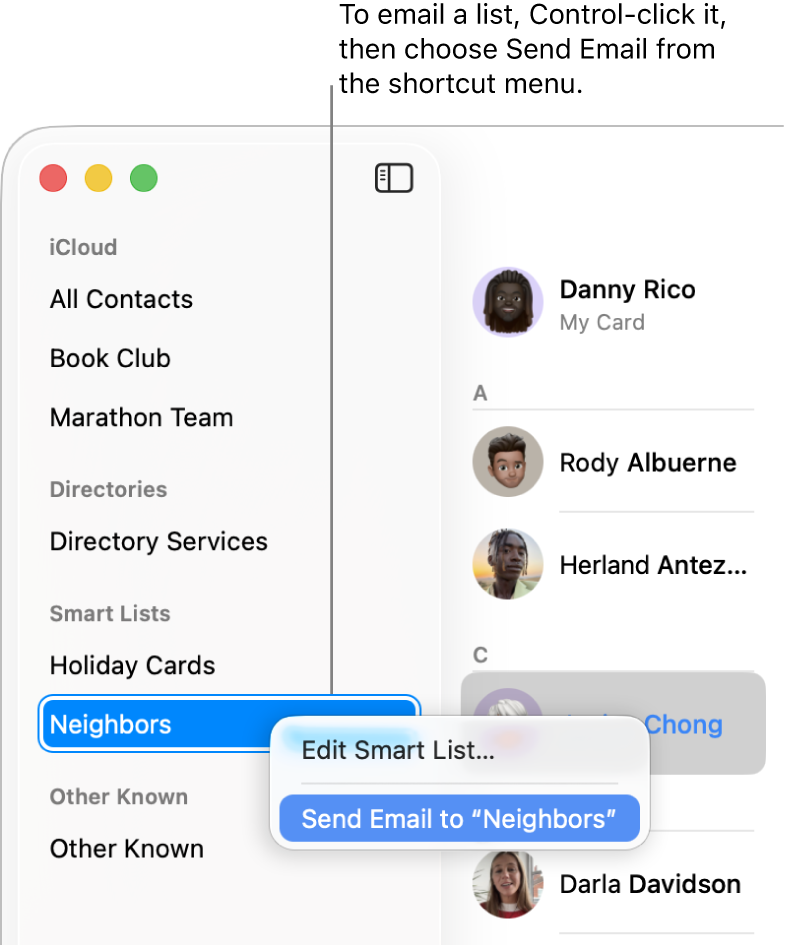Choose "Edit Smart List…" from the menu

point(398,750)
